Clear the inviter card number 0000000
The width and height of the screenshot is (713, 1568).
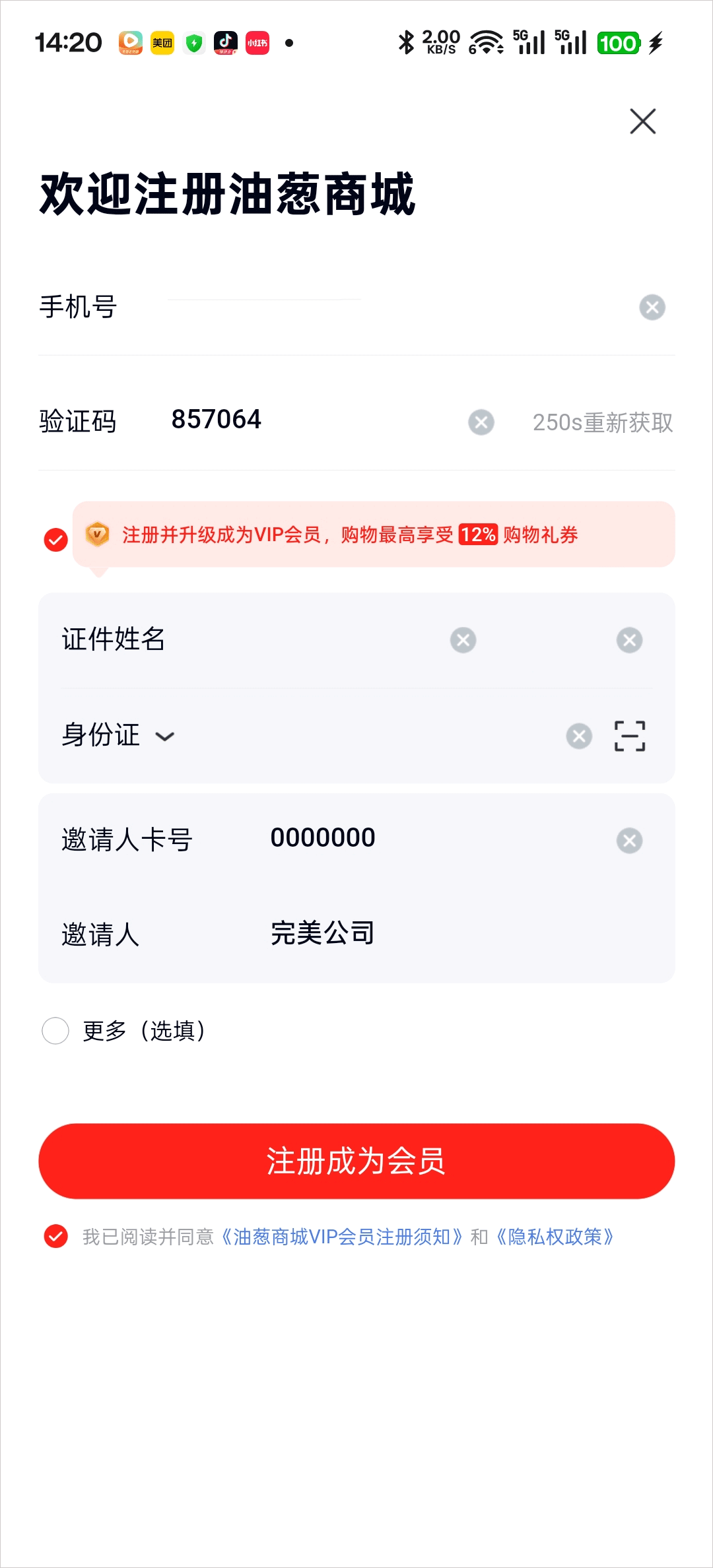click(x=629, y=841)
